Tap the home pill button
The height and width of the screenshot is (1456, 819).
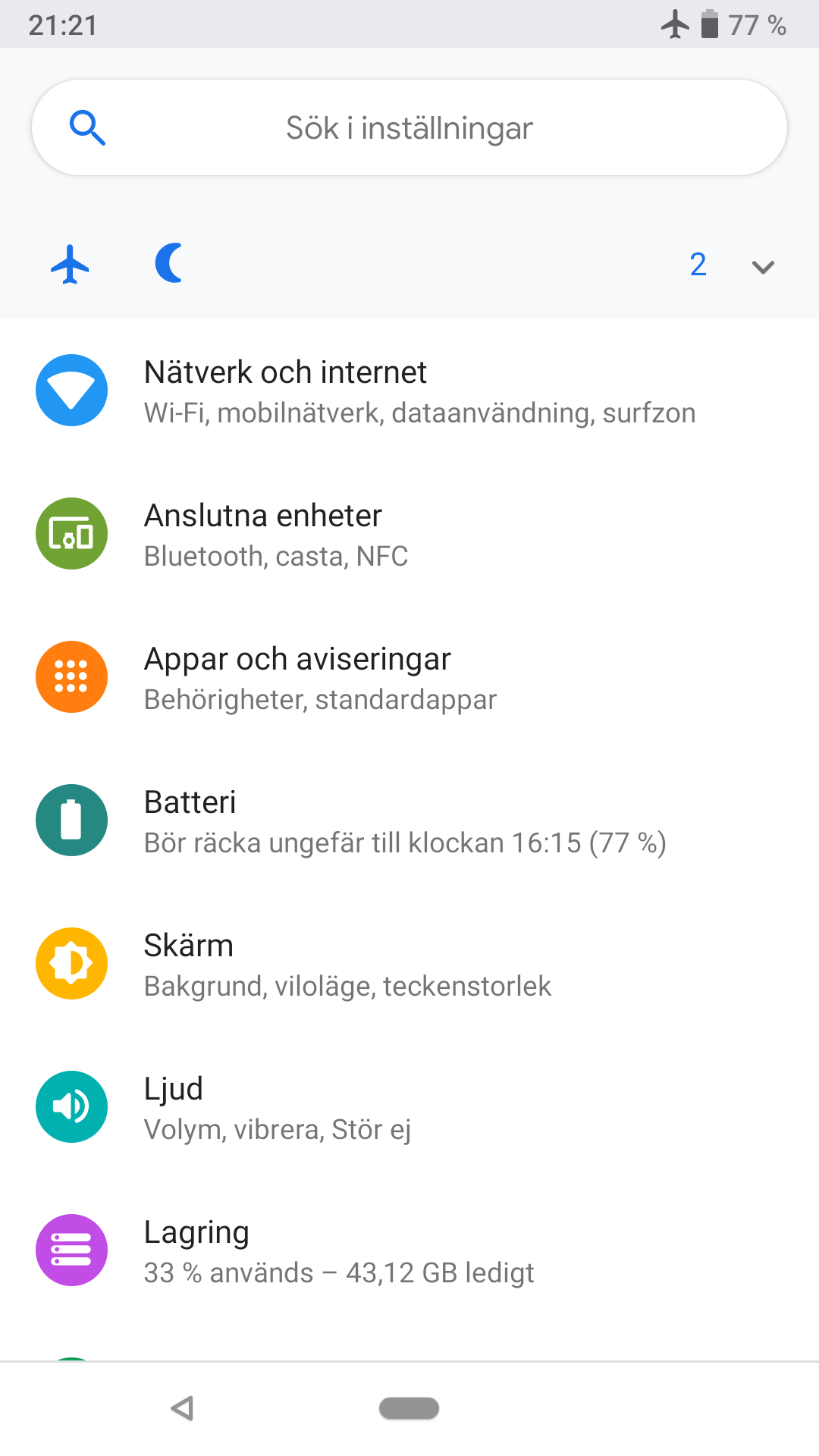click(409, 1408)
